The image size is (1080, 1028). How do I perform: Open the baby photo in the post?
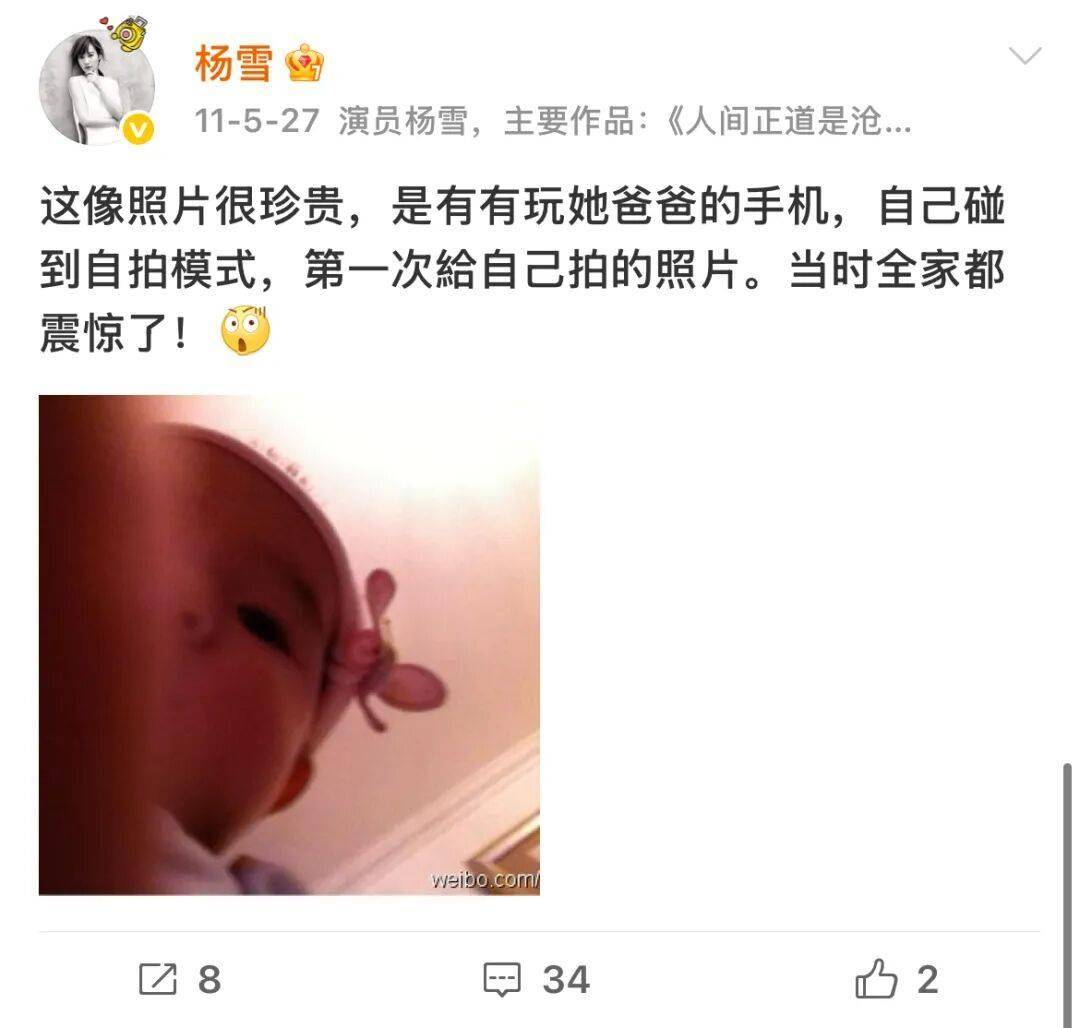(x=289, y=644)
